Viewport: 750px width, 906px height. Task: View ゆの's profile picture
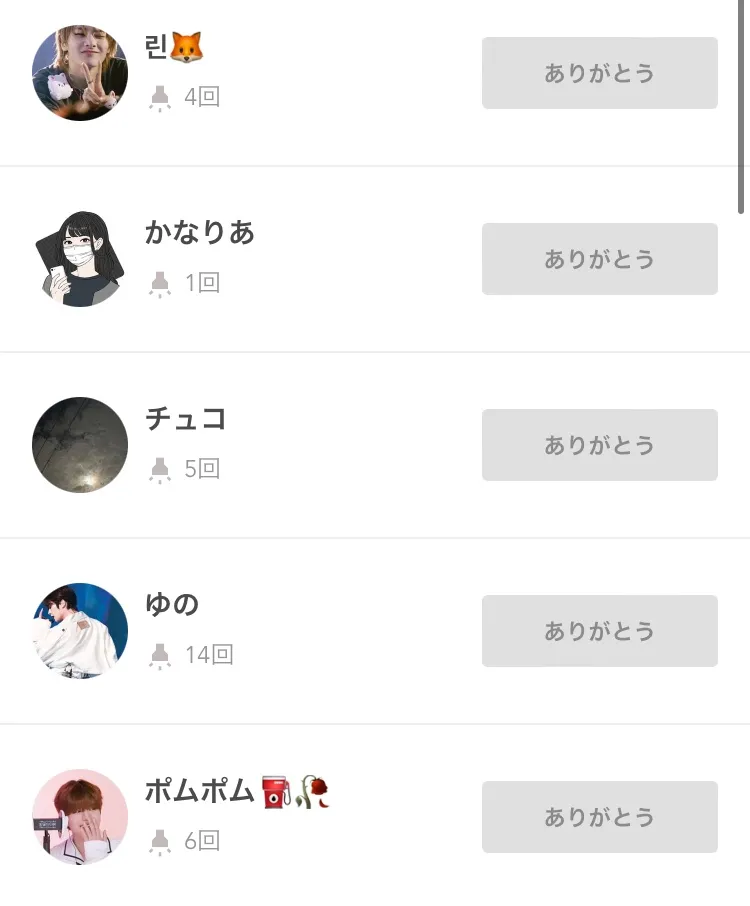pos(80,631)
